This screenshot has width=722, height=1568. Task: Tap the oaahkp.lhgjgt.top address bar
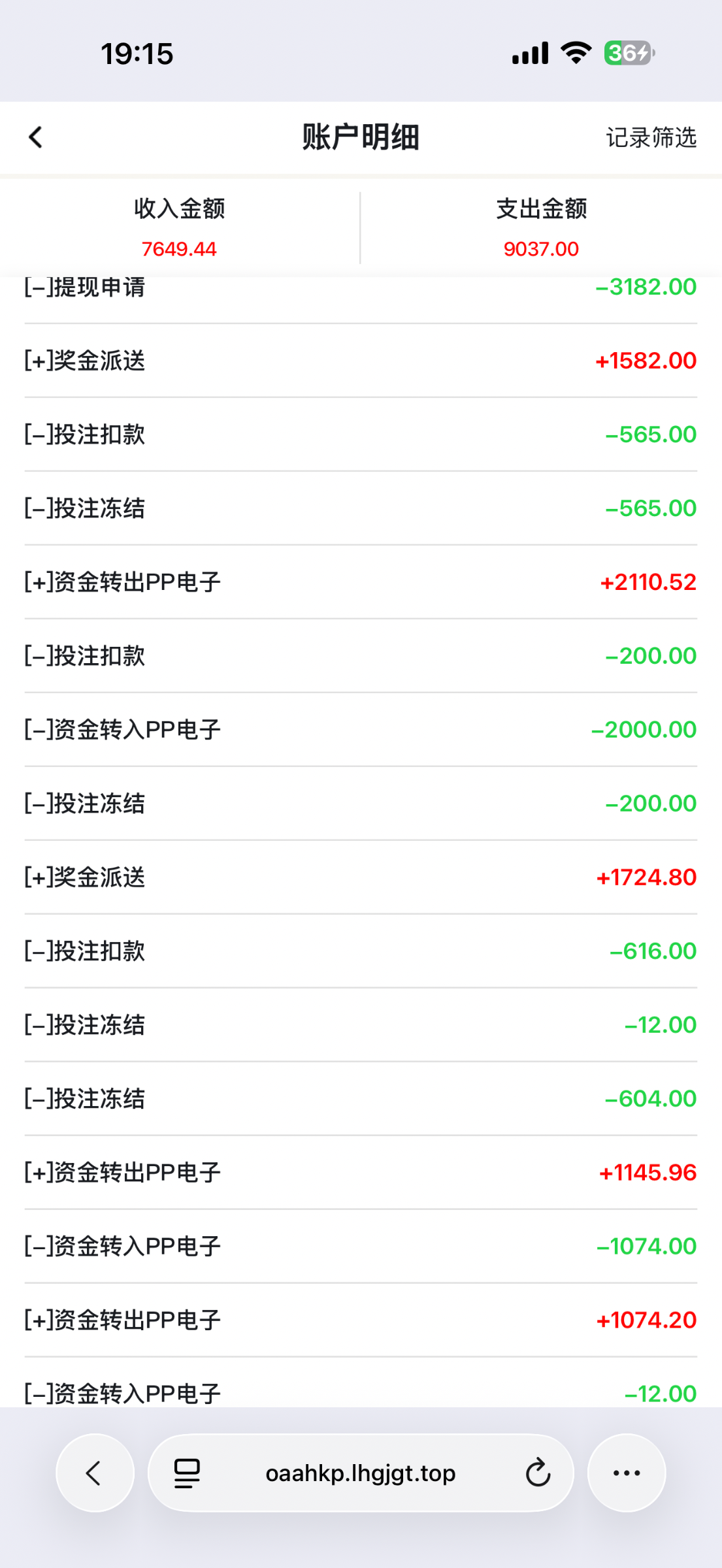pos(361,1473)
